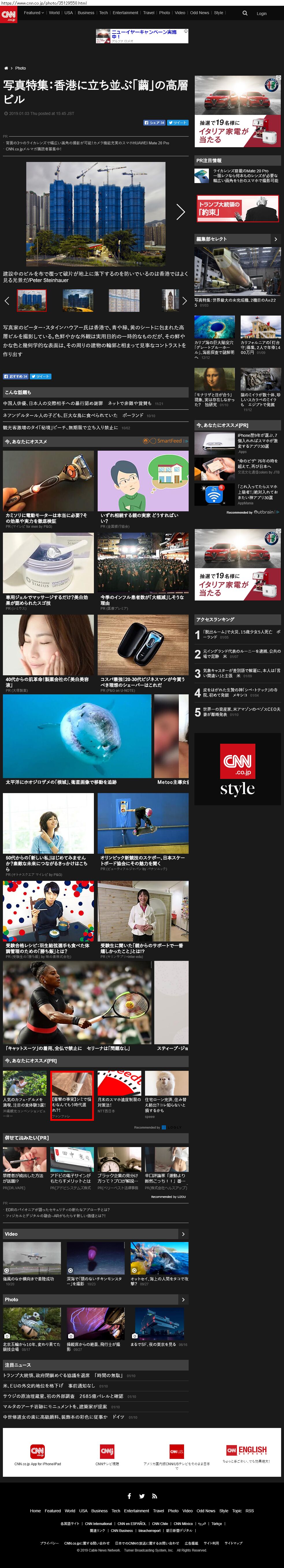Expand the Featured dropdown menu
This screenshot has width=284, height=1568.
34,13
